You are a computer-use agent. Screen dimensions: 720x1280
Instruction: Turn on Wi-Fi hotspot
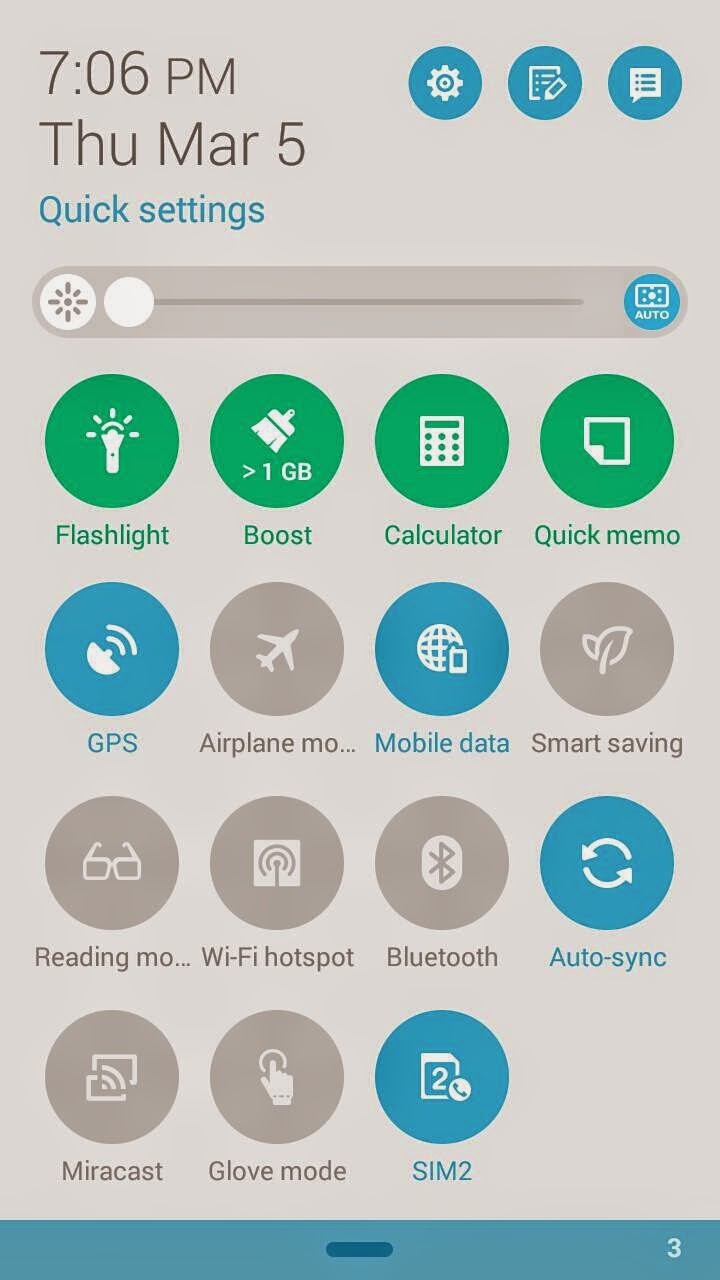point(277,863)
